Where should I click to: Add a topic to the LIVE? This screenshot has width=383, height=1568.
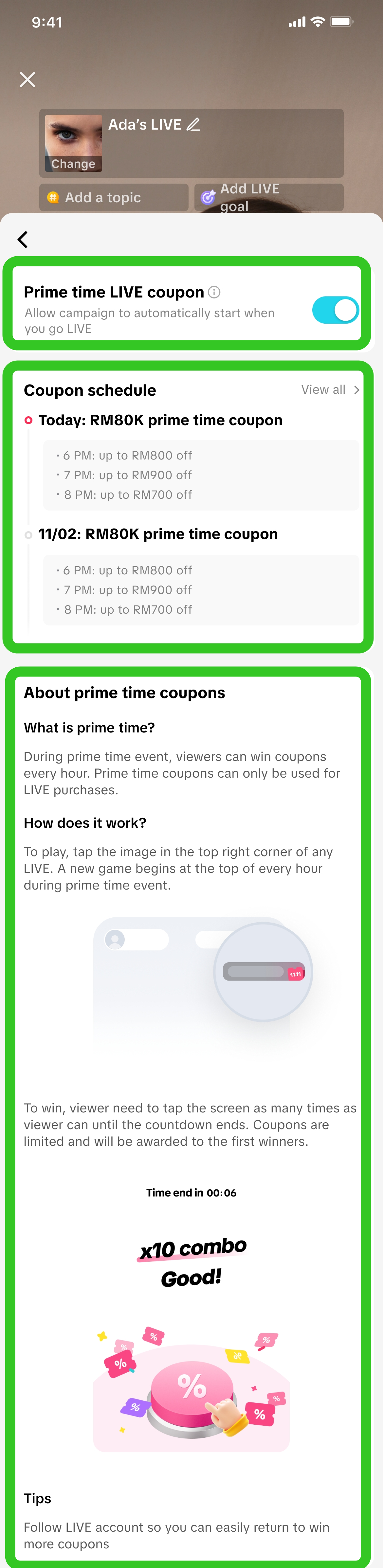tap(114, 198)
